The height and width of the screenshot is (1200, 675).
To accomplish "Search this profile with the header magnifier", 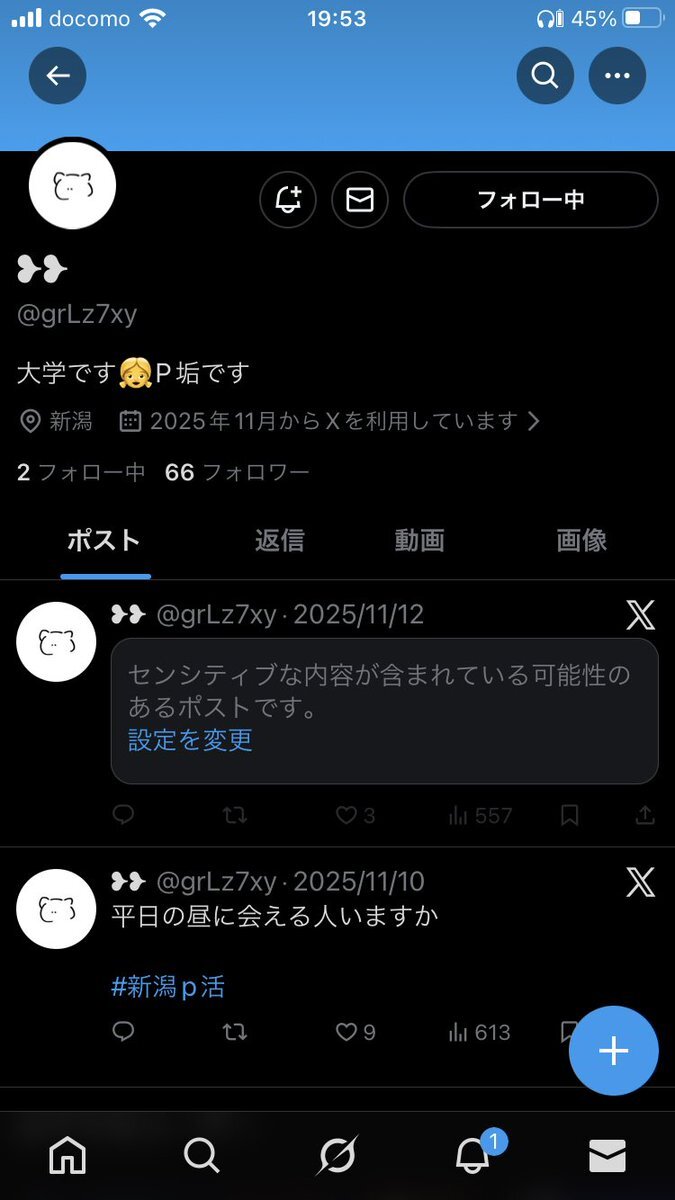I will pyautogui.click(x=545, y=76).
